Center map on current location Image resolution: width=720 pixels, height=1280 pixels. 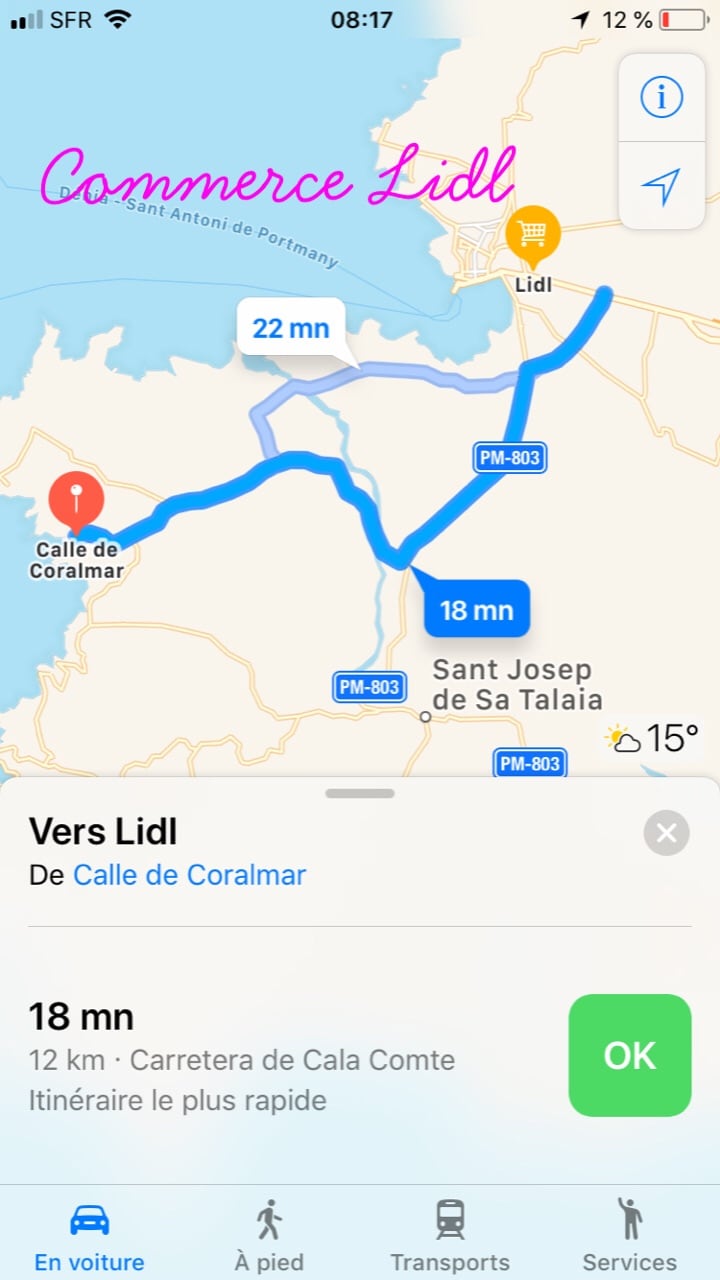661,186
